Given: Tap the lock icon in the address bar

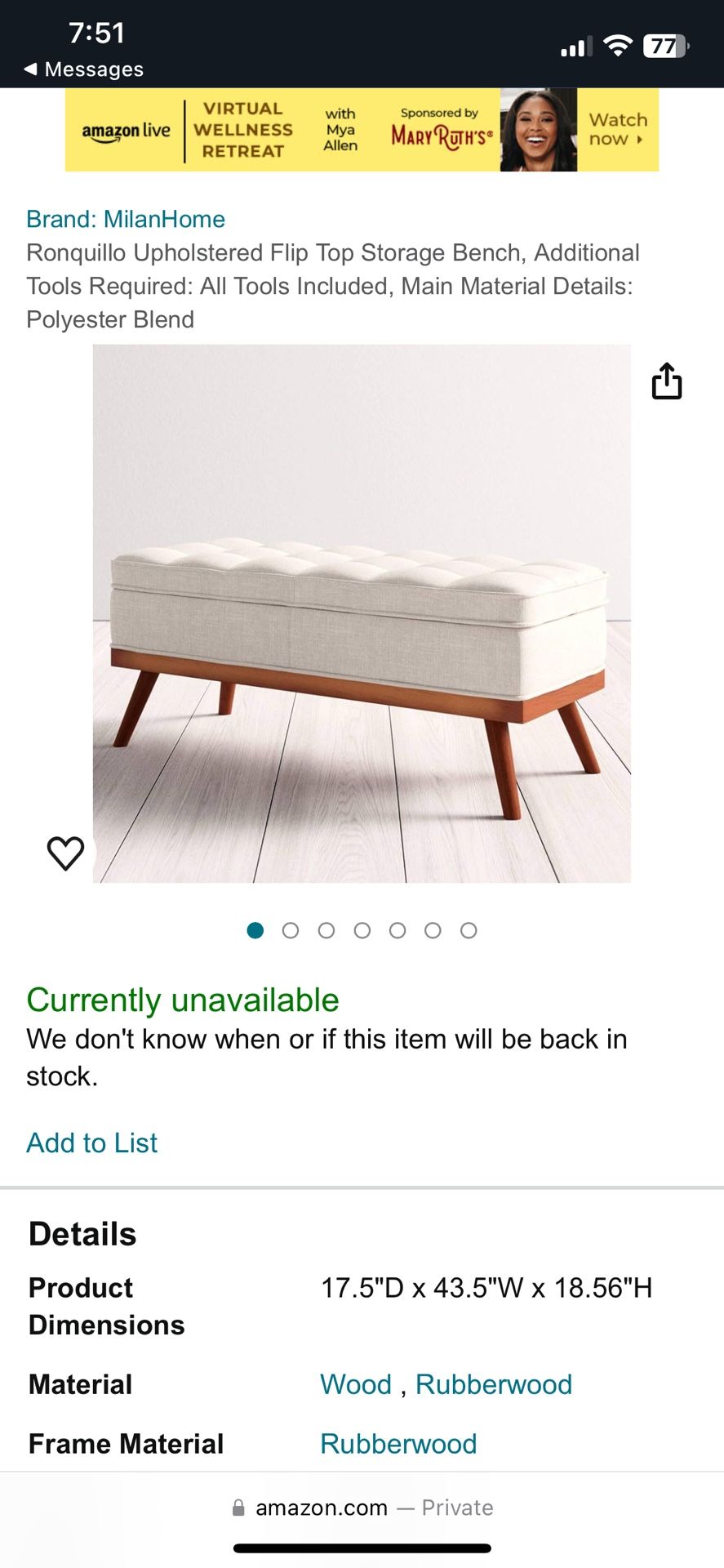Looking at the screenshot, I should (x=239, y=1508).
